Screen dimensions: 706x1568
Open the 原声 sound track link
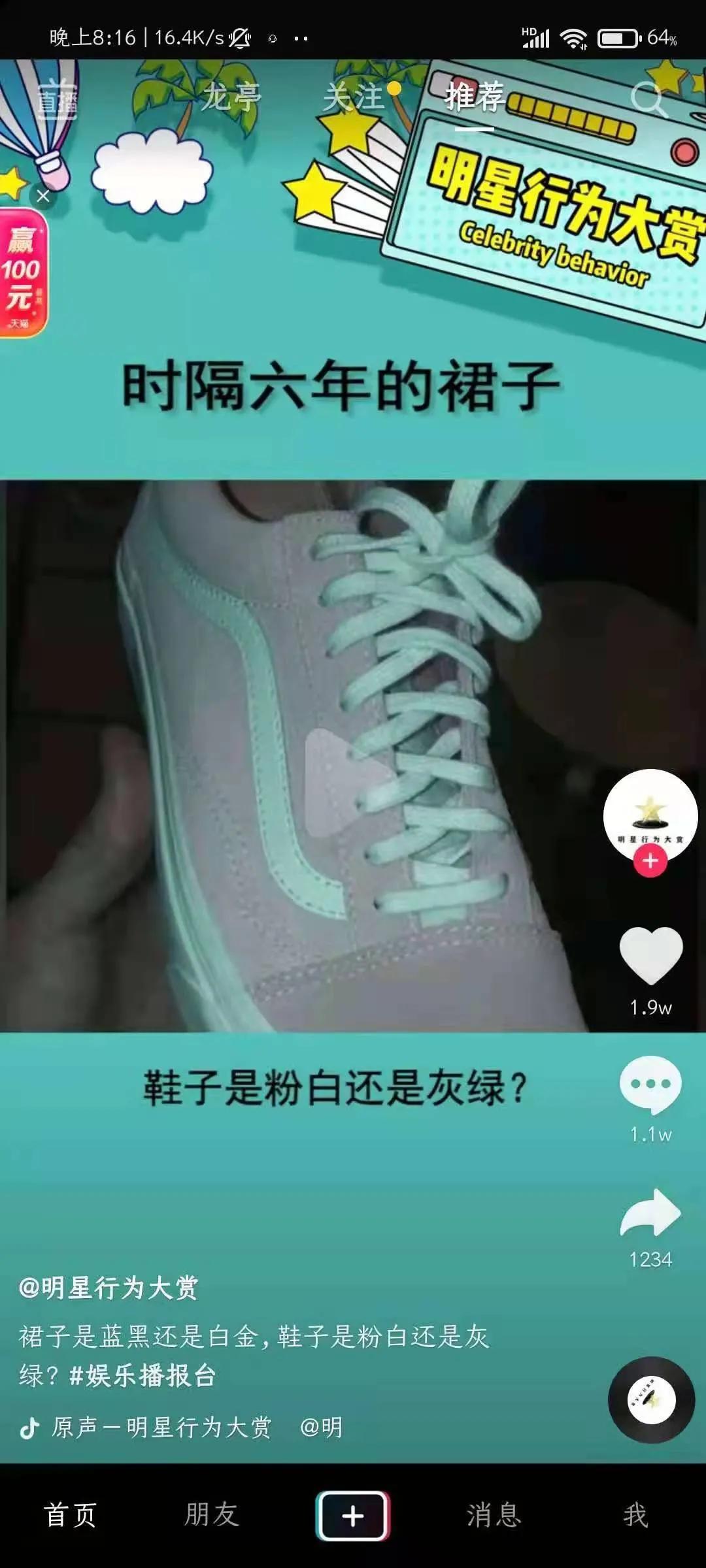[x=161, y=1428]
